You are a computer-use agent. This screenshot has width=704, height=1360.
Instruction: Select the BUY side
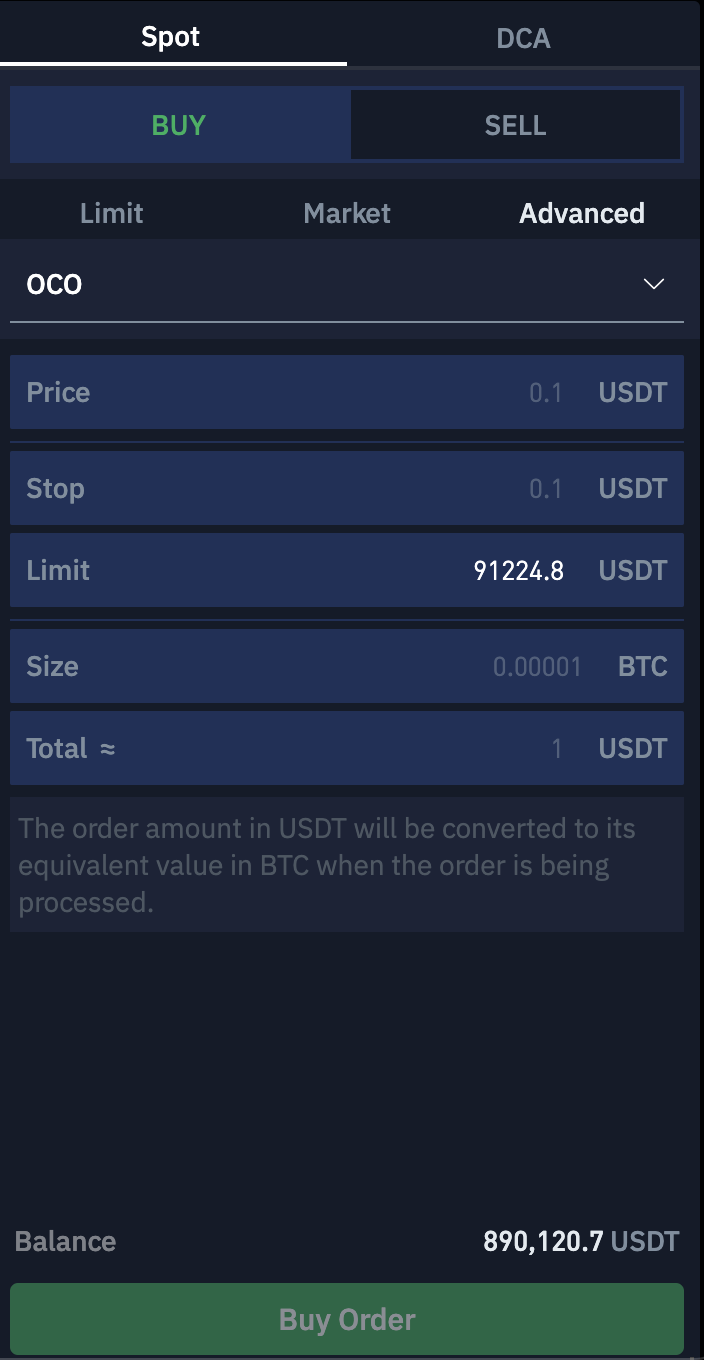[179, 125]
